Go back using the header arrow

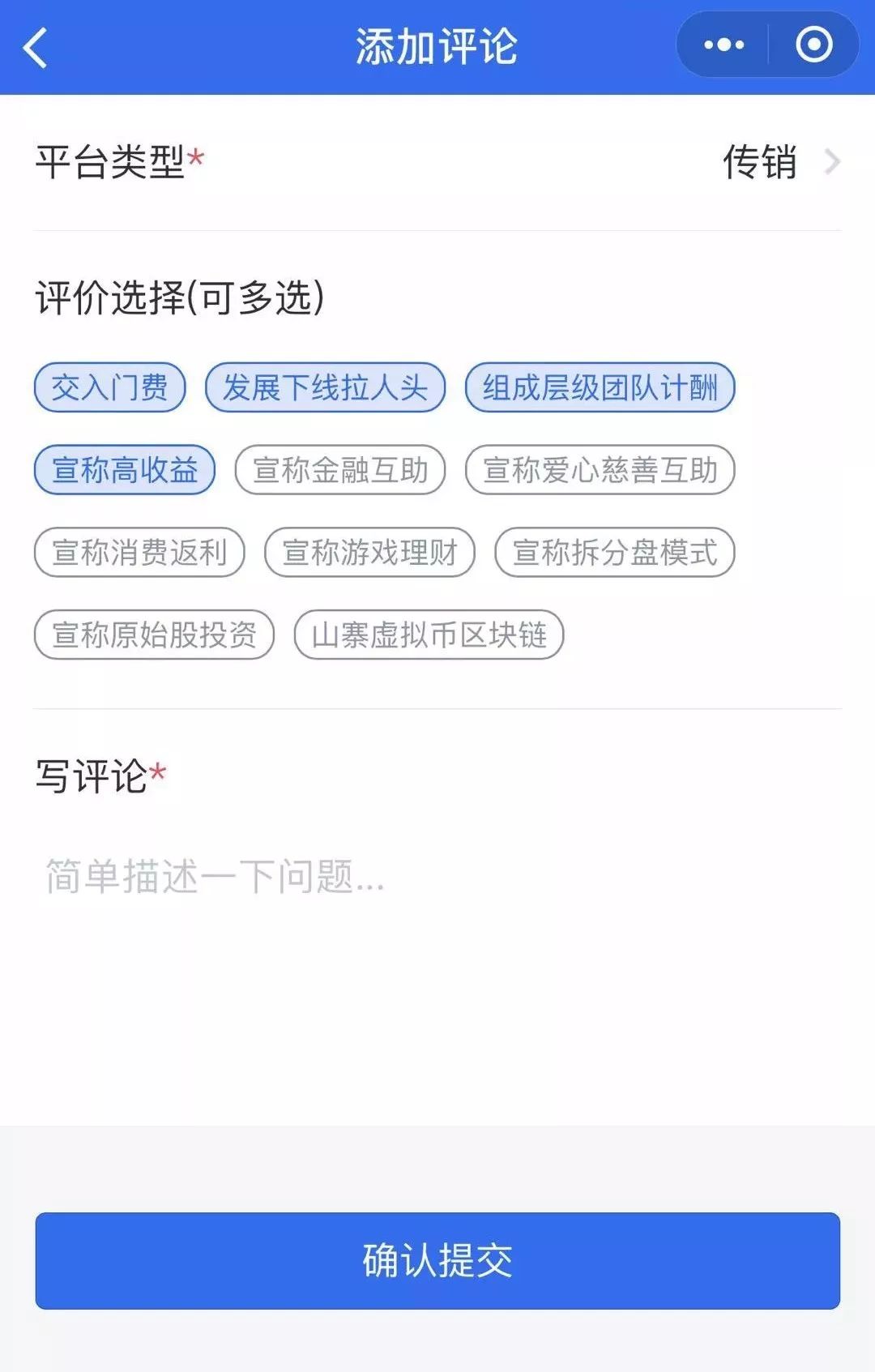point(36,47)
